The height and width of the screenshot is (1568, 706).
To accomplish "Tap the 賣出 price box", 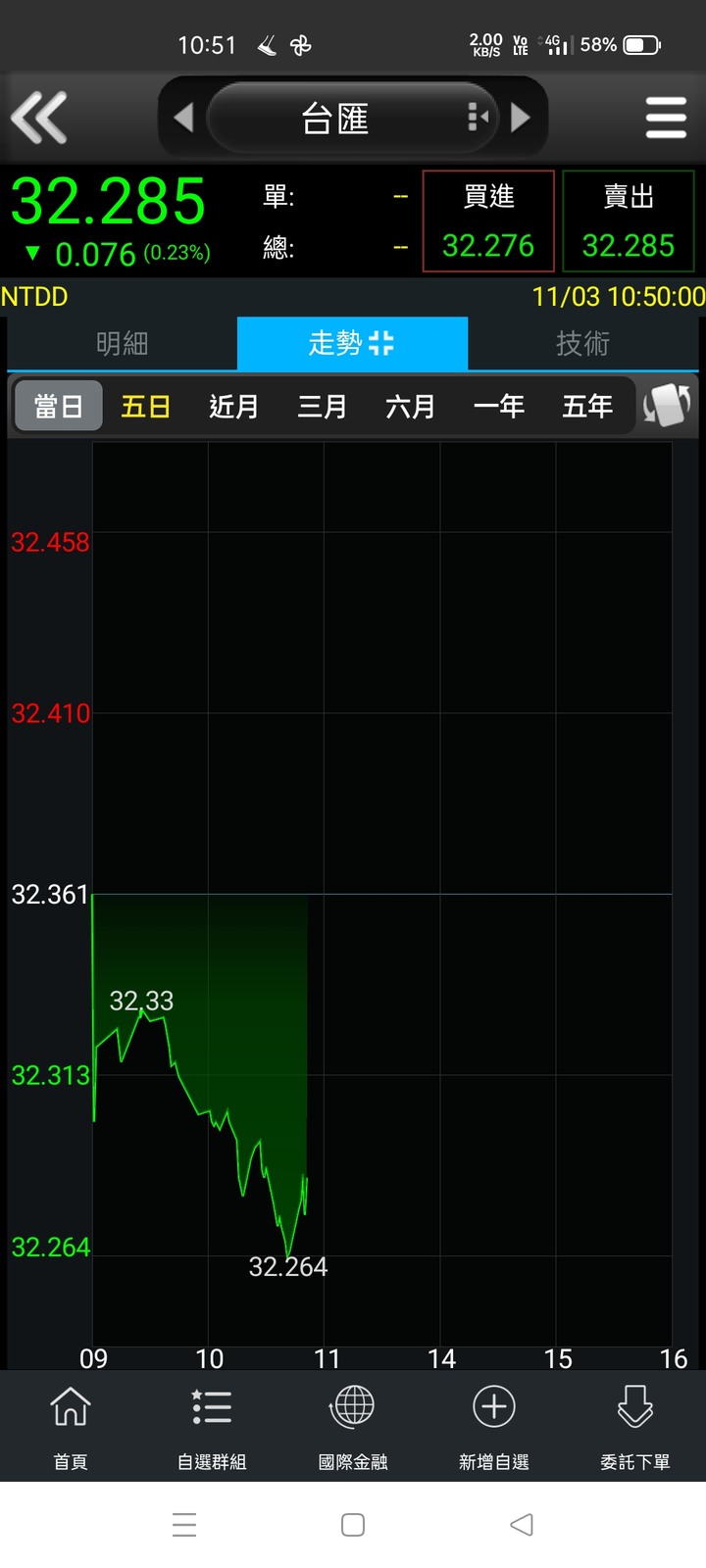I will tap(629, 221).
